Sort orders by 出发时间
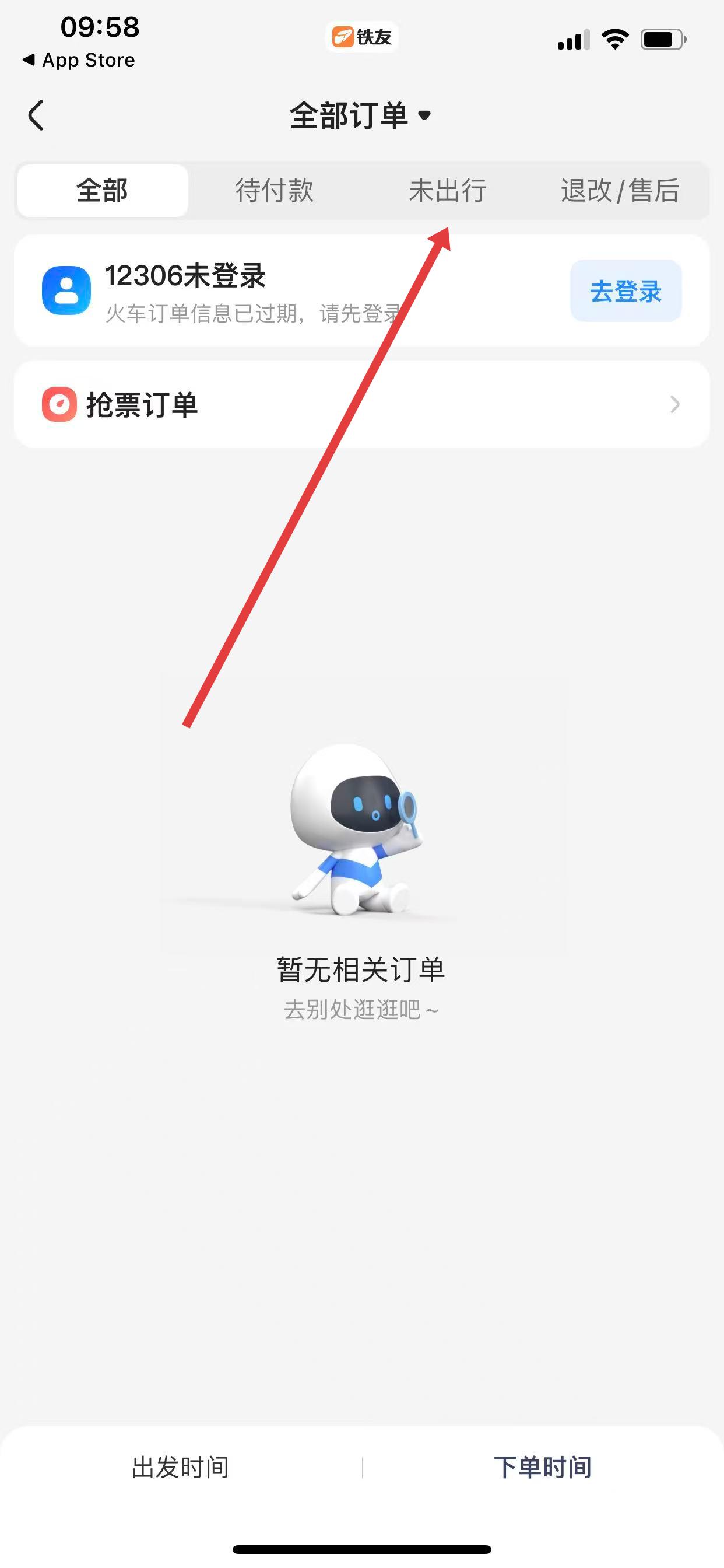This screenshot has width=724, height=1568. point(181,1467)
